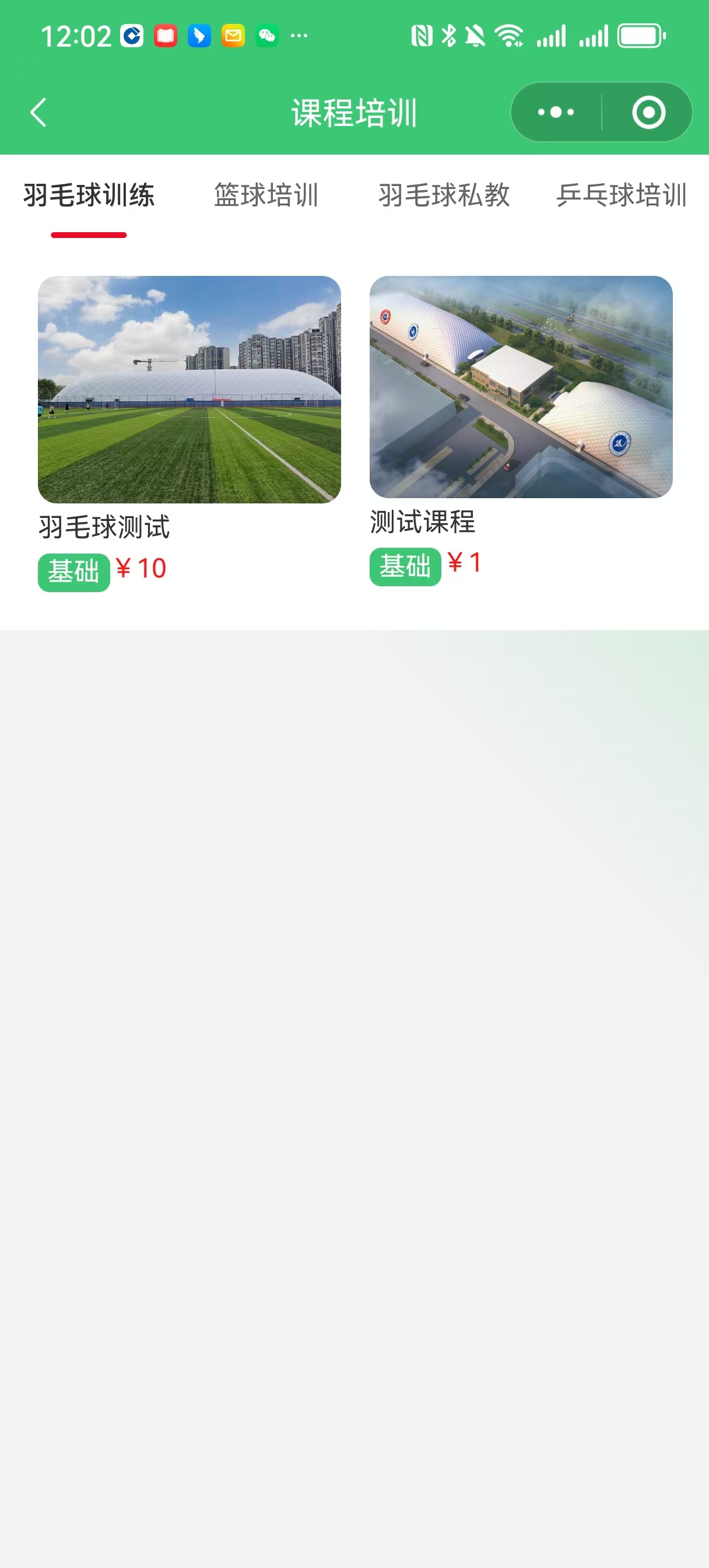Open the mini program more-options menu
This screenshot has width=709, height=1568.
556,113
